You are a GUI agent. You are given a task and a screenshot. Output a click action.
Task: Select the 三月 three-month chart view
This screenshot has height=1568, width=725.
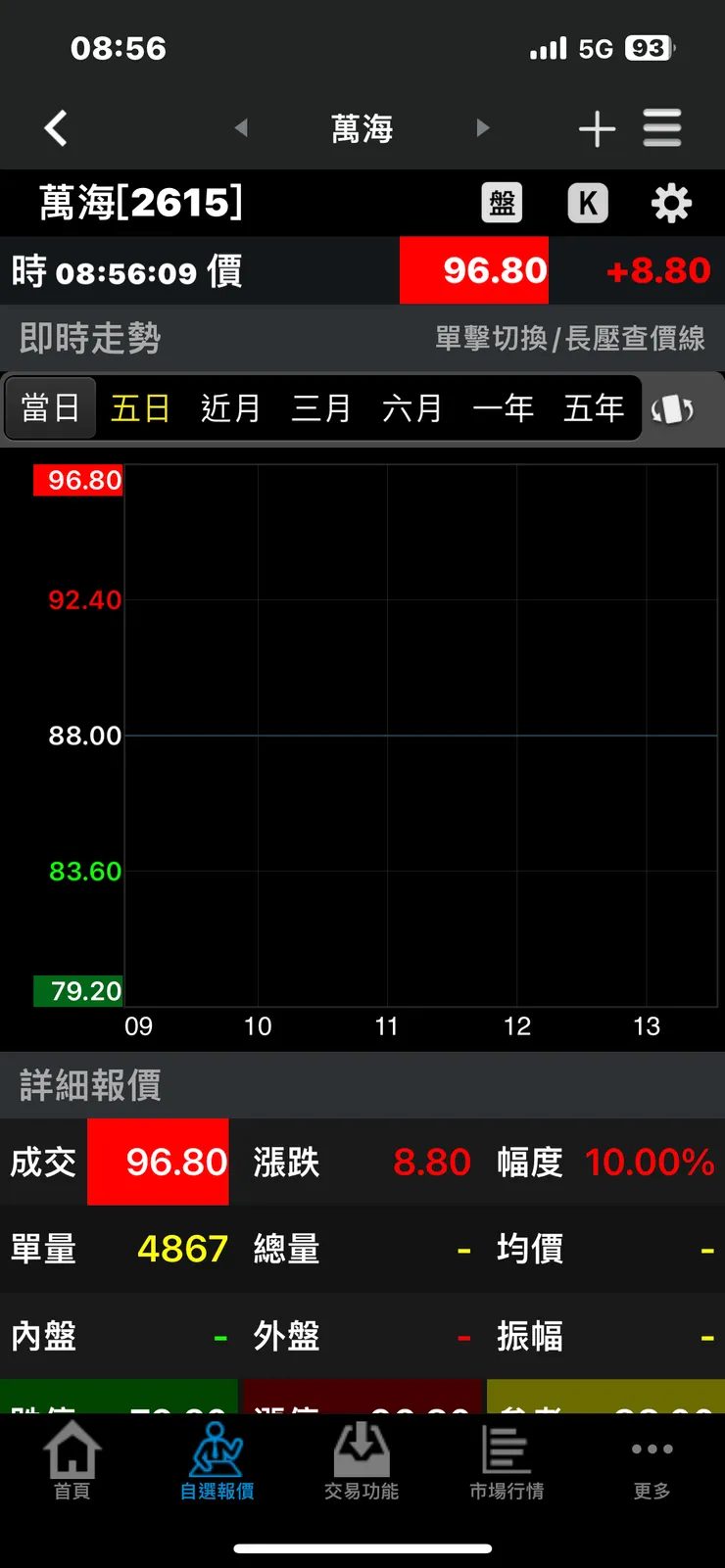322,409
